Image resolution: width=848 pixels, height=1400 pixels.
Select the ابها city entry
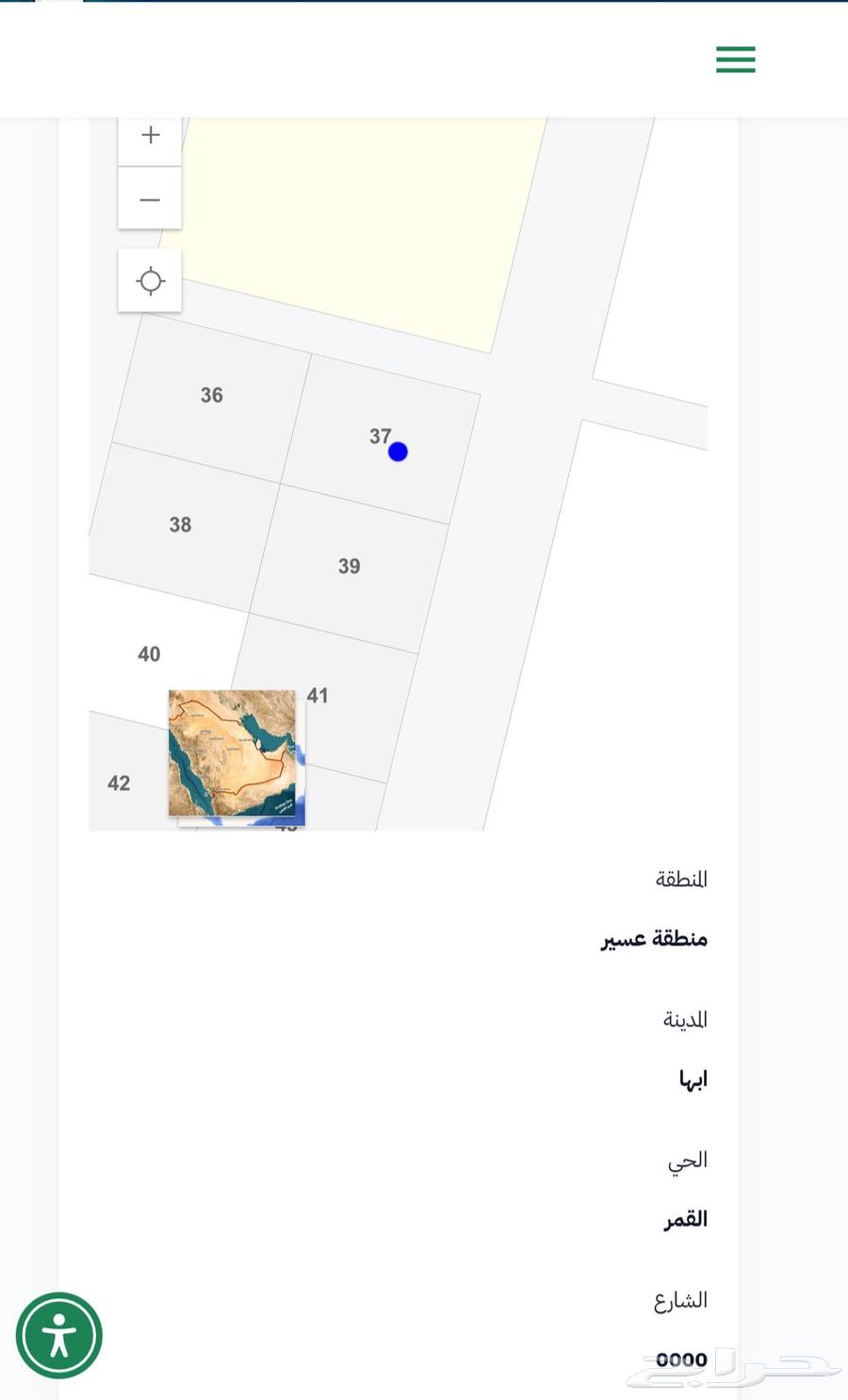click(x=693, y=1079)
